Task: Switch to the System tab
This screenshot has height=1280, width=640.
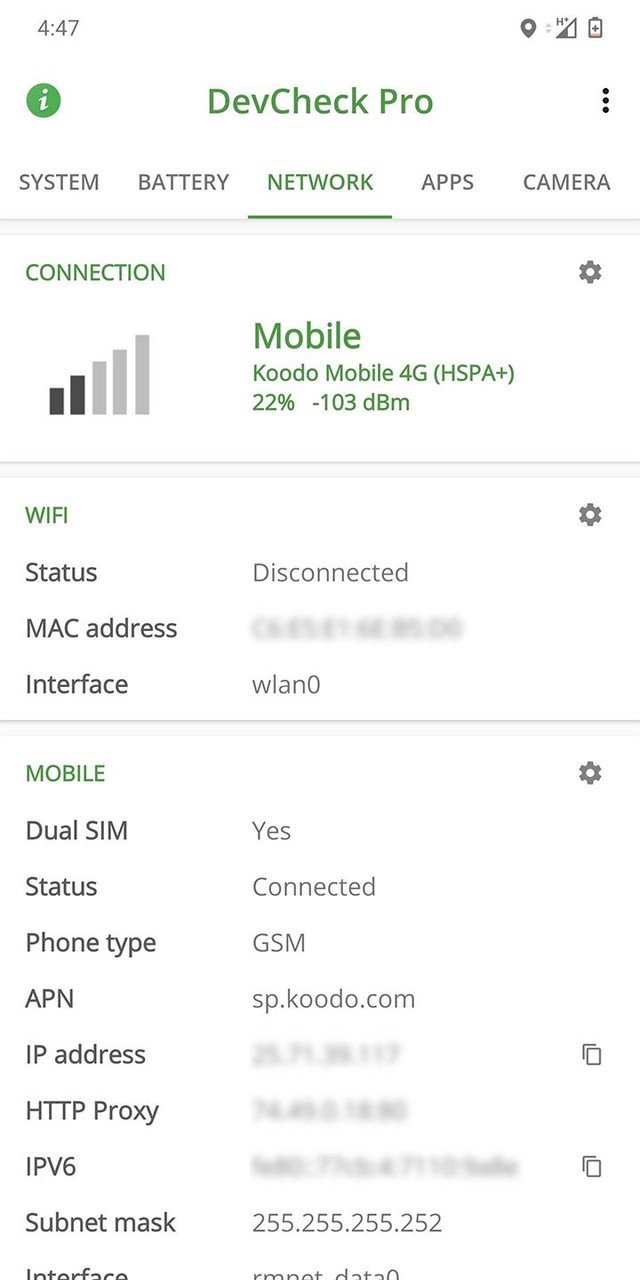Action: [59, 183]
